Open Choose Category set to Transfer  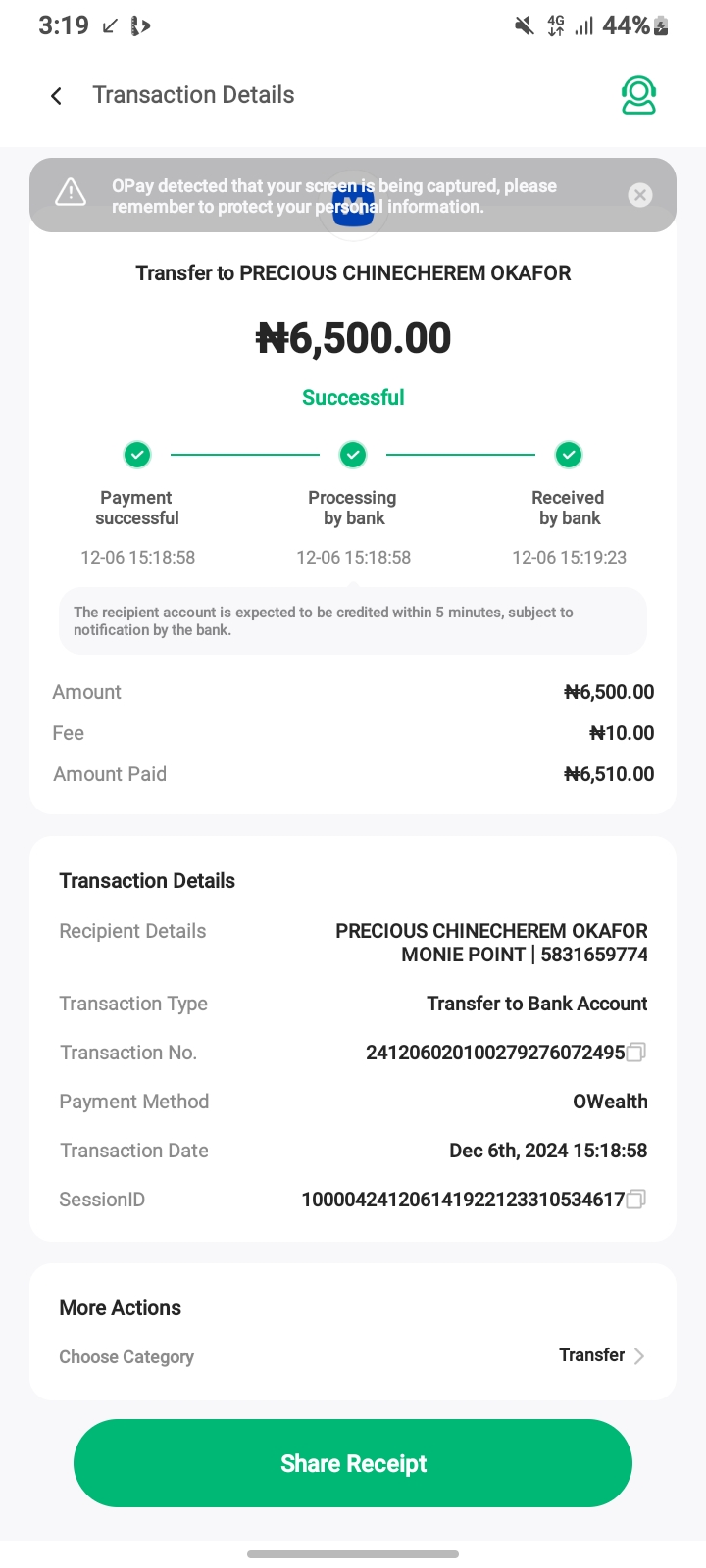coord(600,1356)
